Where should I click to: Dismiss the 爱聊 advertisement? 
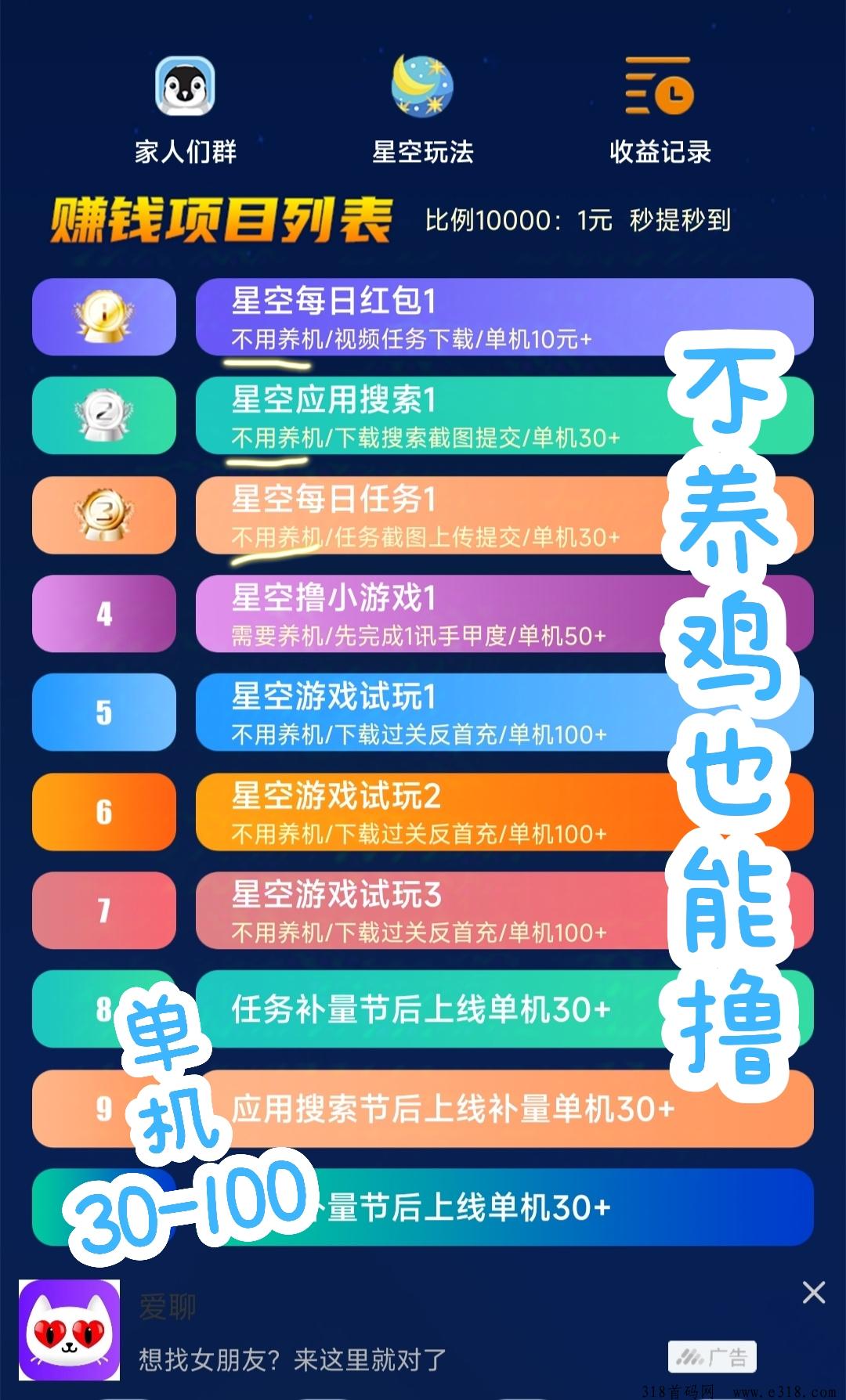[814, 1292]
